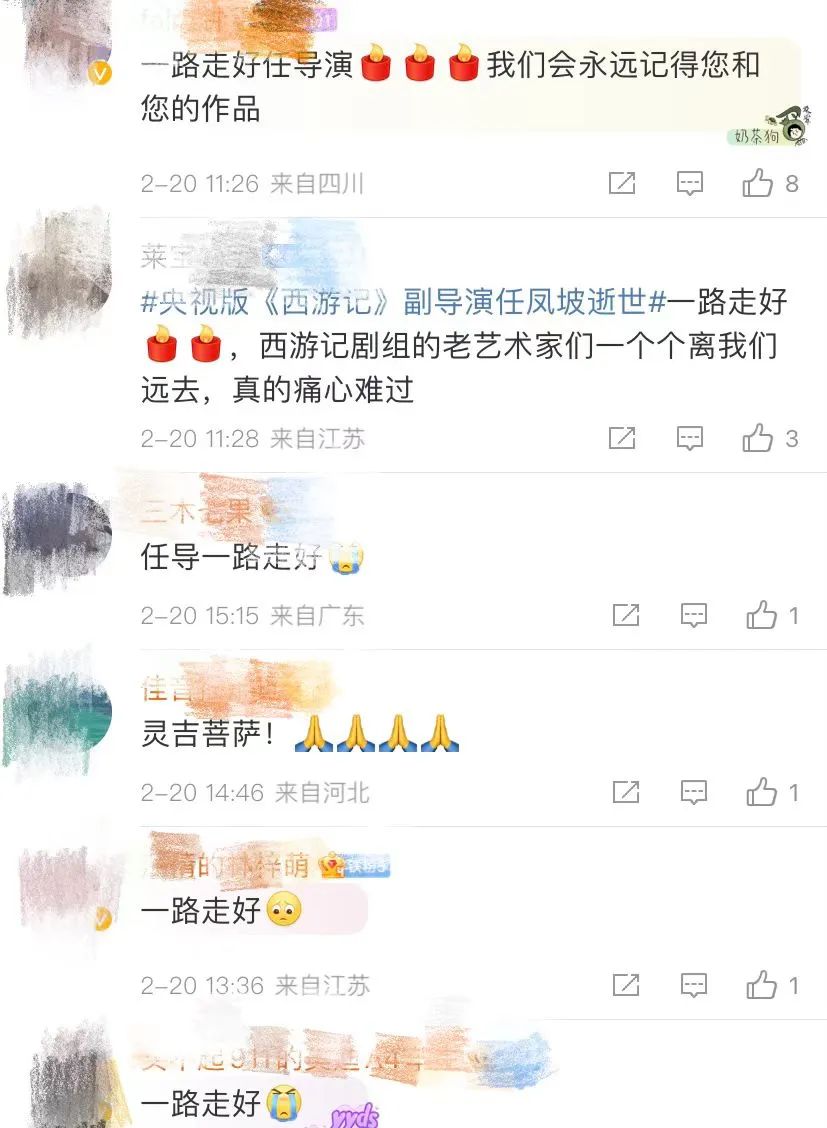This screenshot has width=827, height=1128.
Task: Repost the 2-20 13:36 comment from 江苏
Action: [626, 985]
